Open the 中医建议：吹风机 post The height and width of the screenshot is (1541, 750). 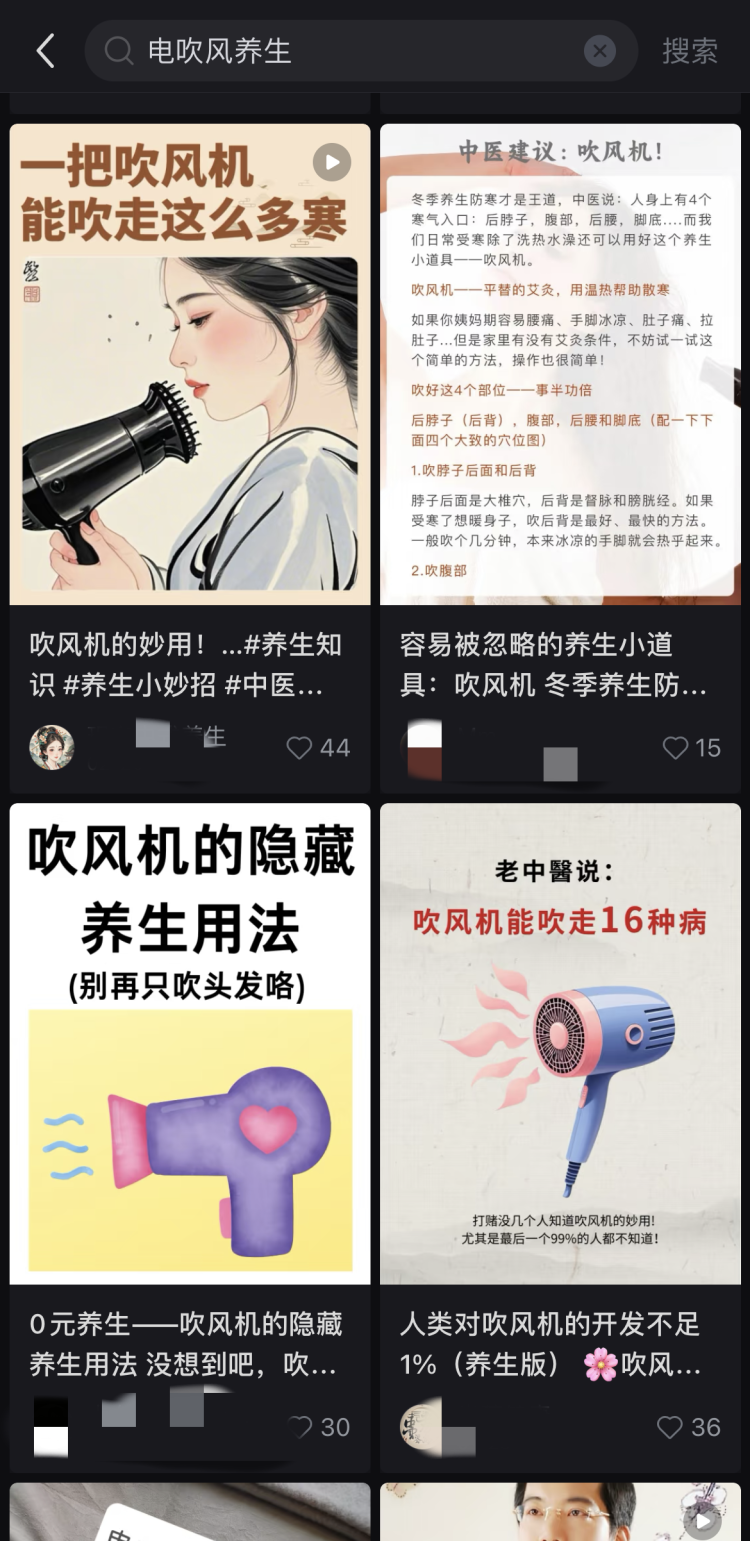(x=560, y=364)
